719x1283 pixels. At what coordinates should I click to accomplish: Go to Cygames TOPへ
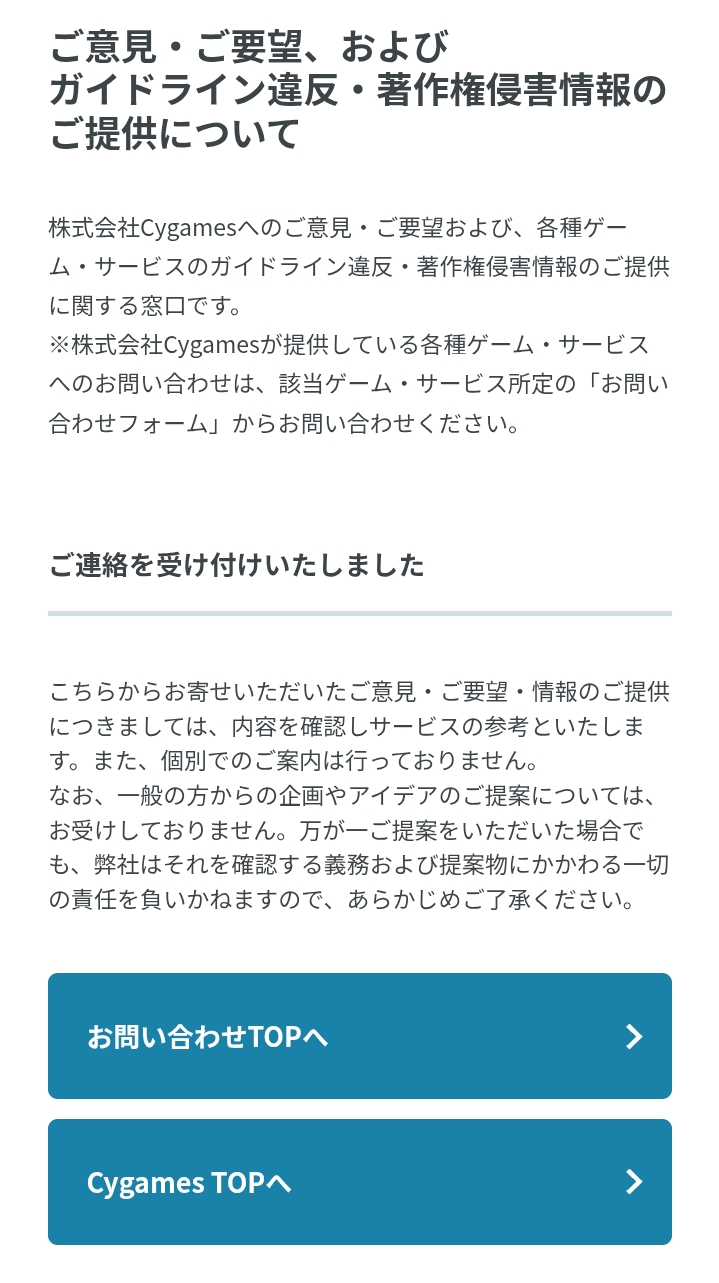(x=360, y=1182)
